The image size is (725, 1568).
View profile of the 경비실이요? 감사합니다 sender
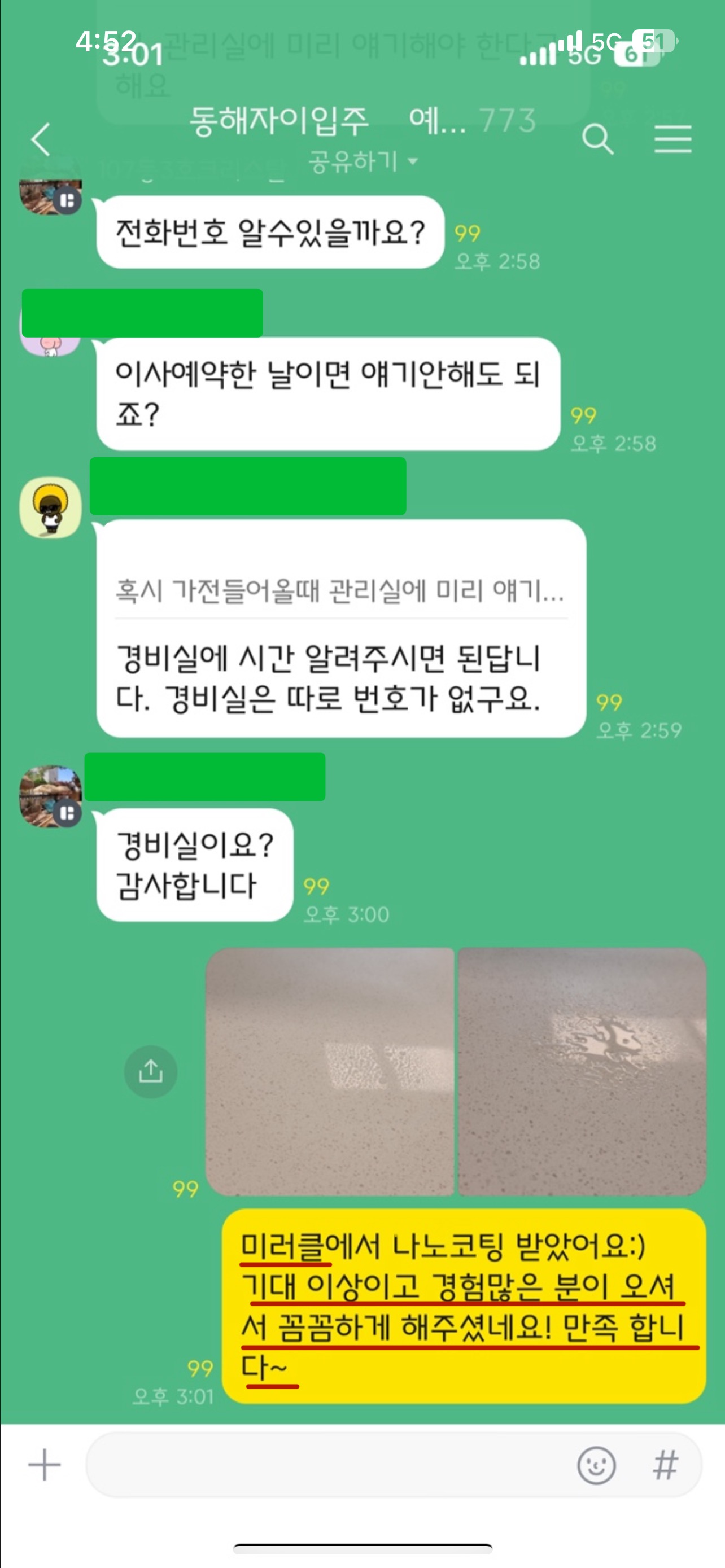point(50,796)
